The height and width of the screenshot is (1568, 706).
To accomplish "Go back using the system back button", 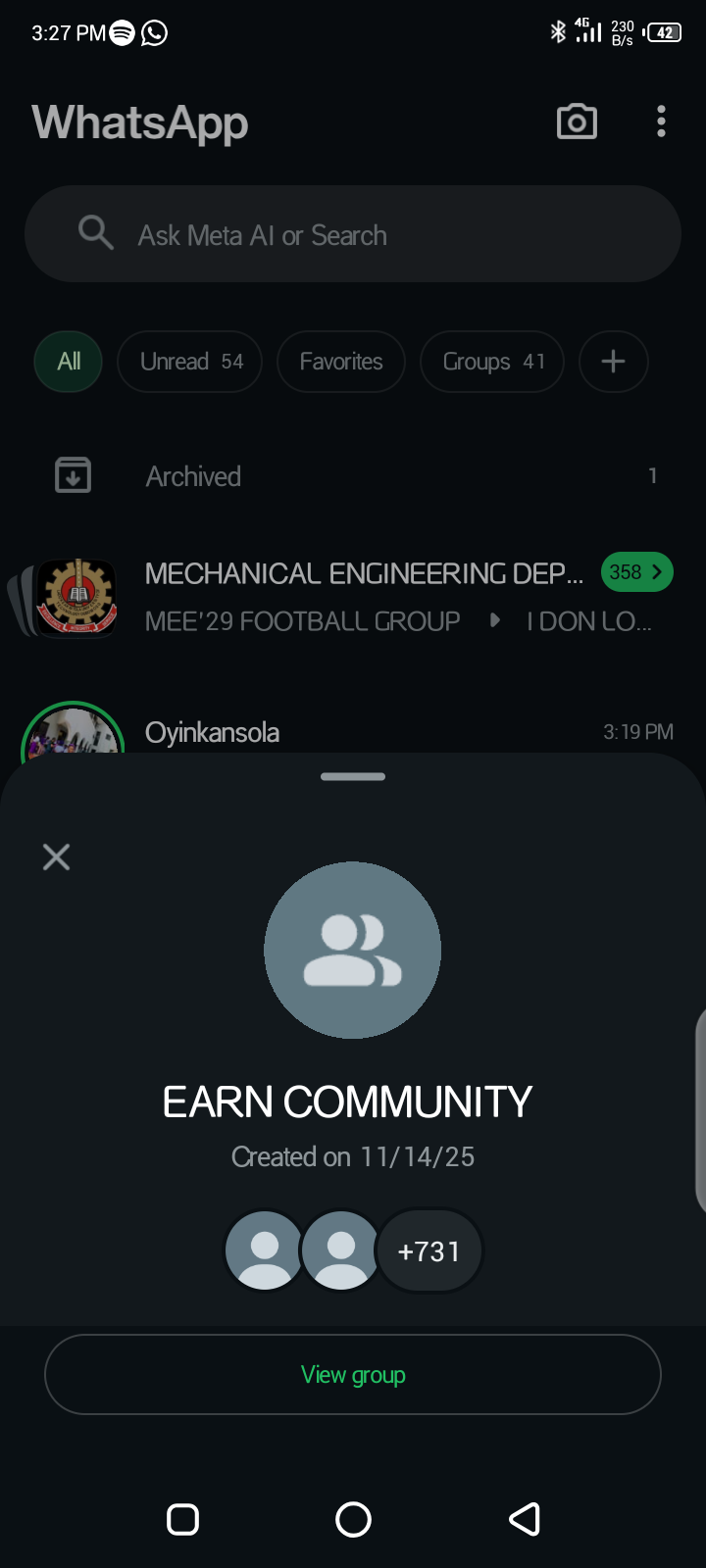I will (x=525, y=1519).
